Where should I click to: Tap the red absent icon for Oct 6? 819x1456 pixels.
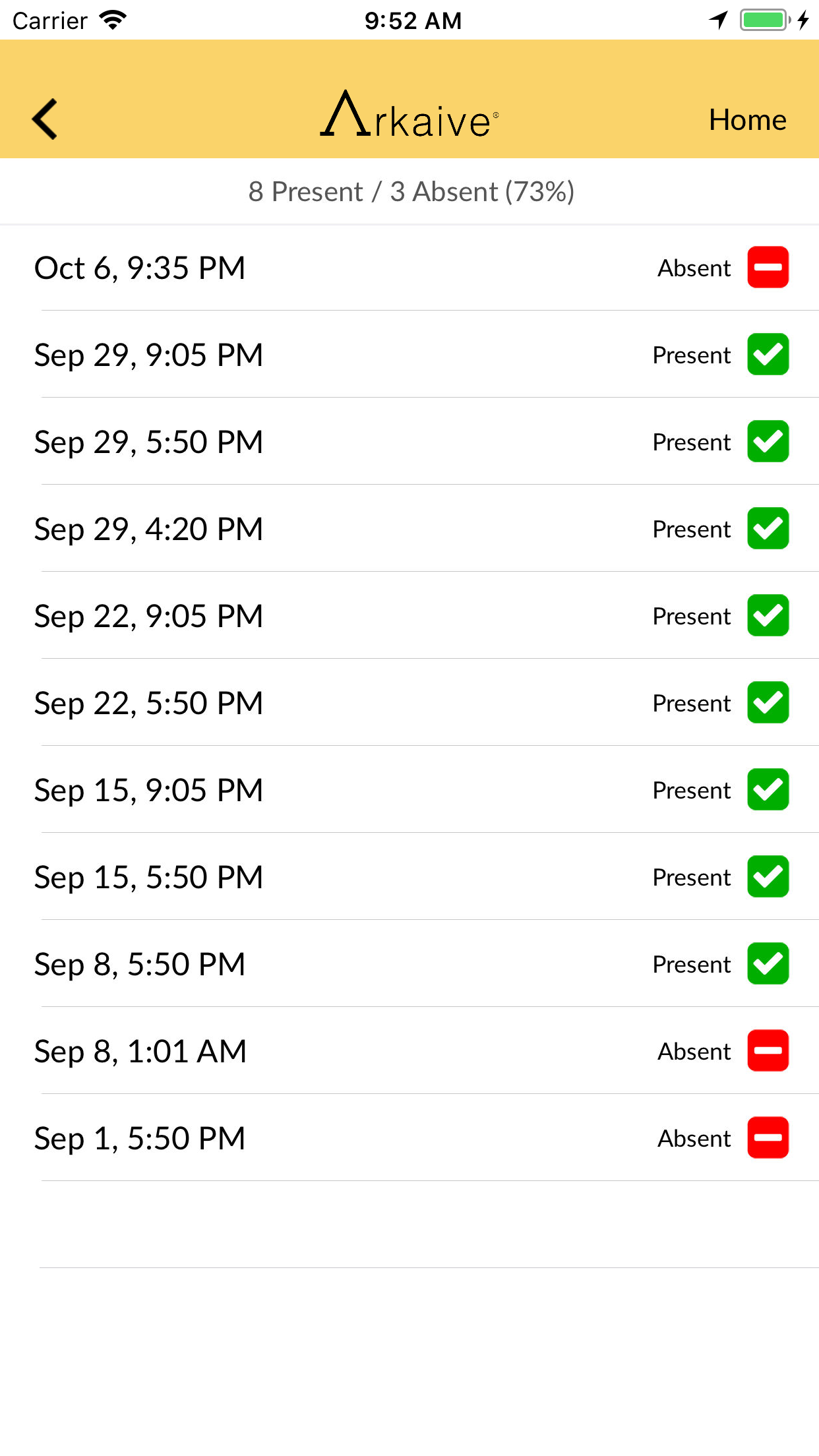[767, 268]
